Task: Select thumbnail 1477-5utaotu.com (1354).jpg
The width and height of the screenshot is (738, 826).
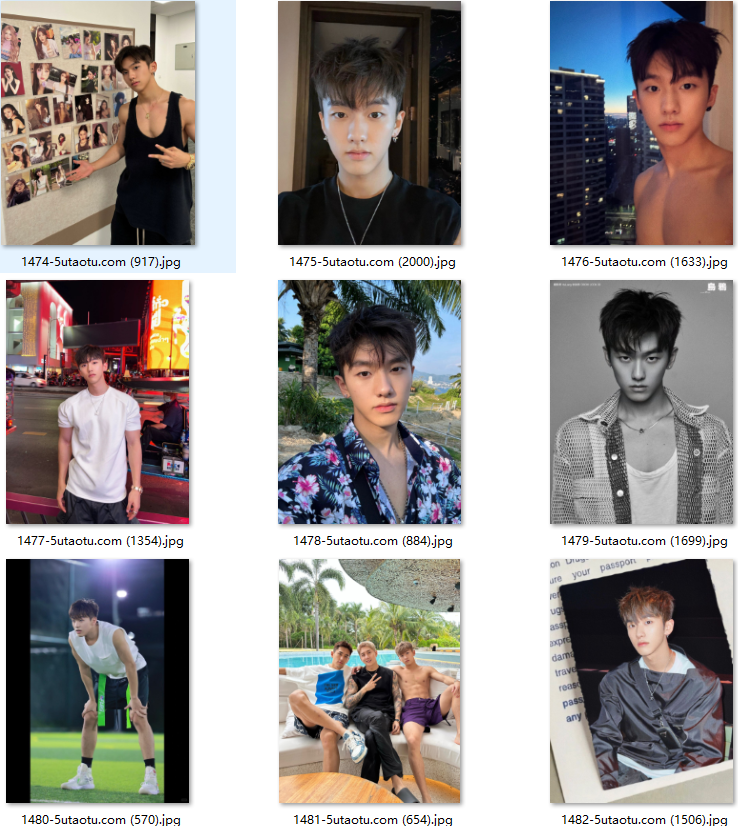Action: [97, 402]
